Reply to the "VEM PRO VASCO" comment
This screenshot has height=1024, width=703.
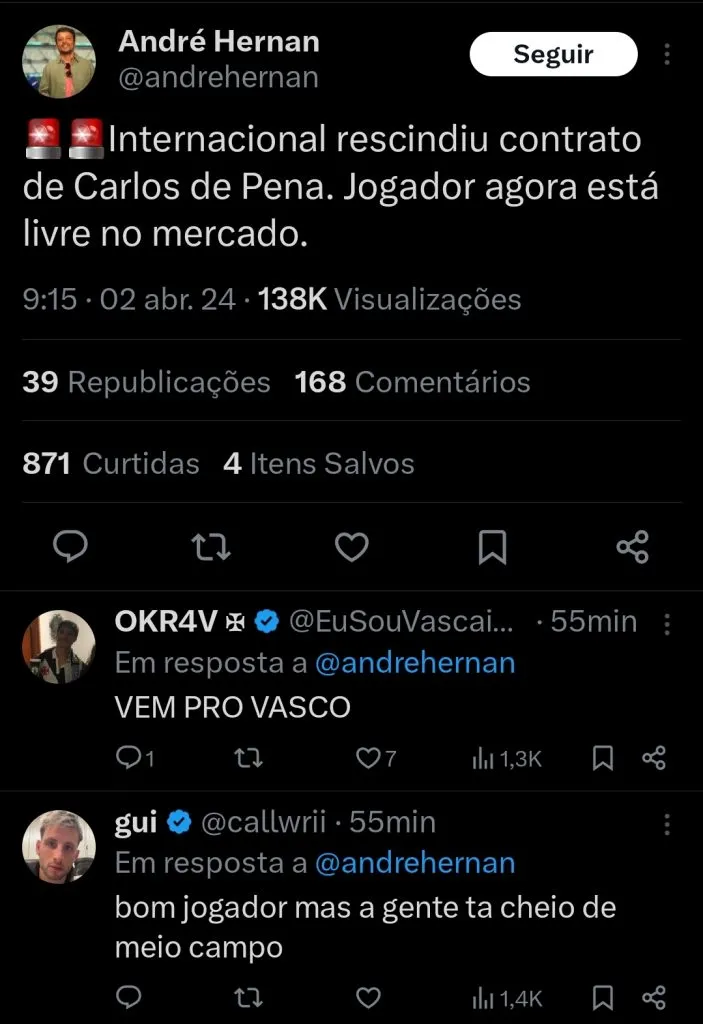coord(128,759)
